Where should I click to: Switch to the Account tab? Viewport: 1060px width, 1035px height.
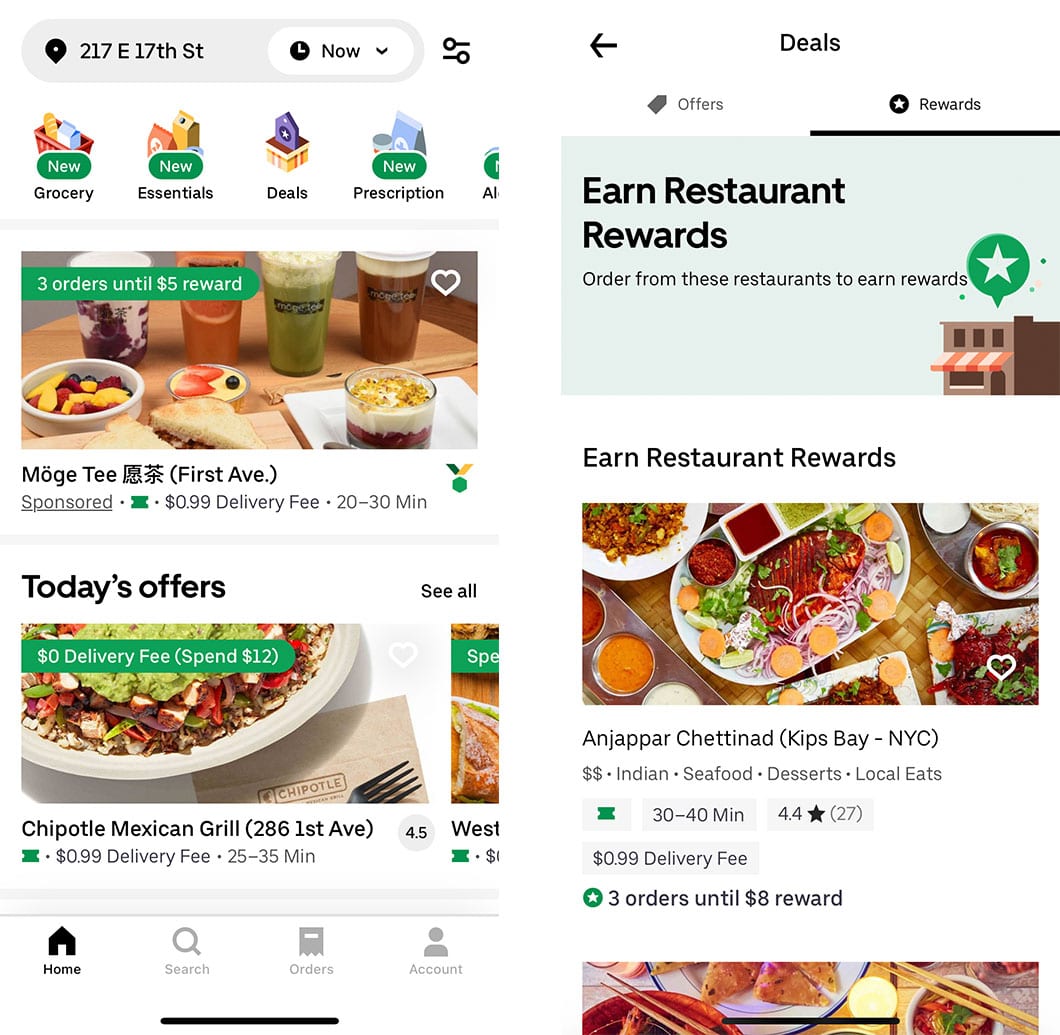(435, 951)
